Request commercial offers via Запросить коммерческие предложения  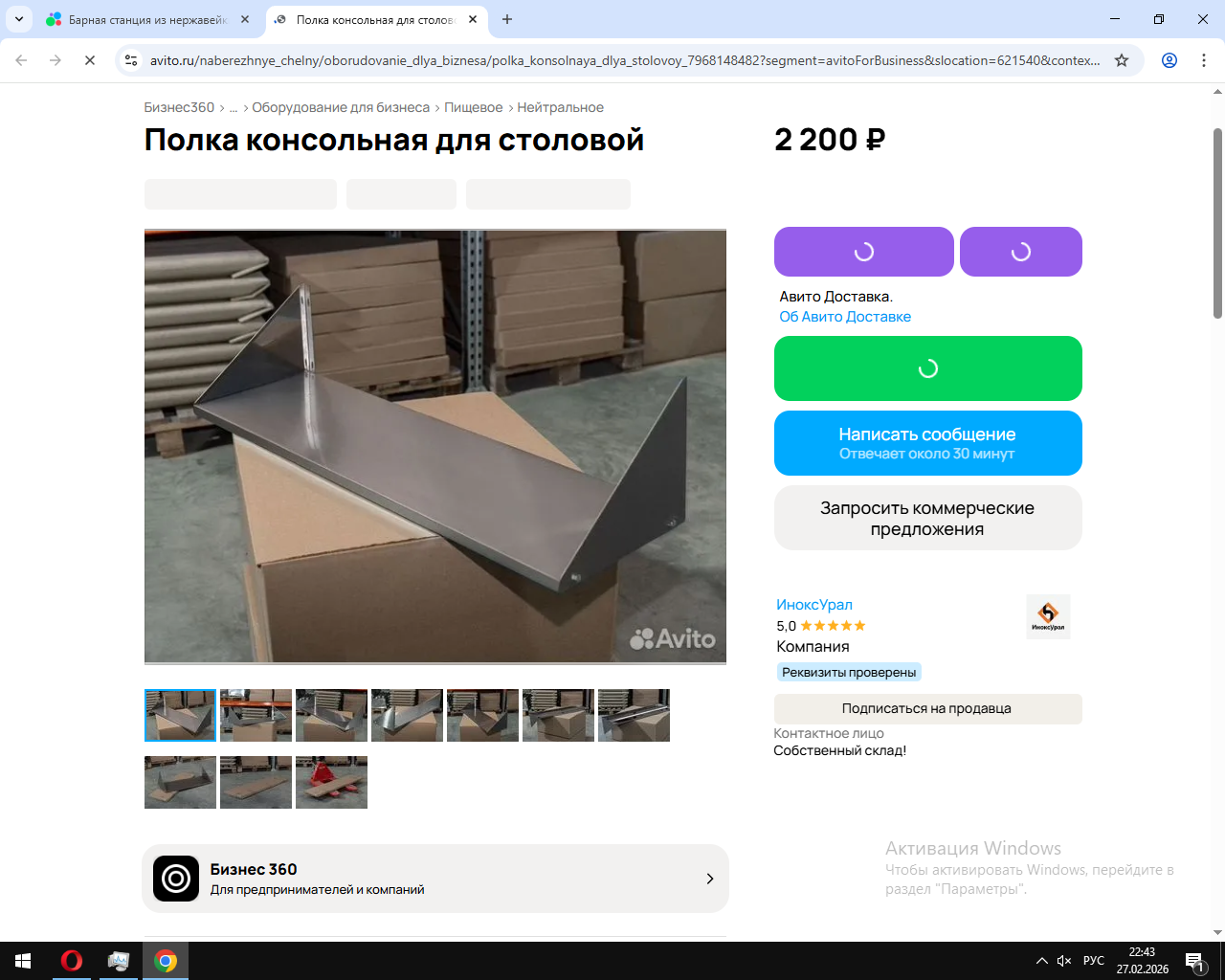coord(927,518)
